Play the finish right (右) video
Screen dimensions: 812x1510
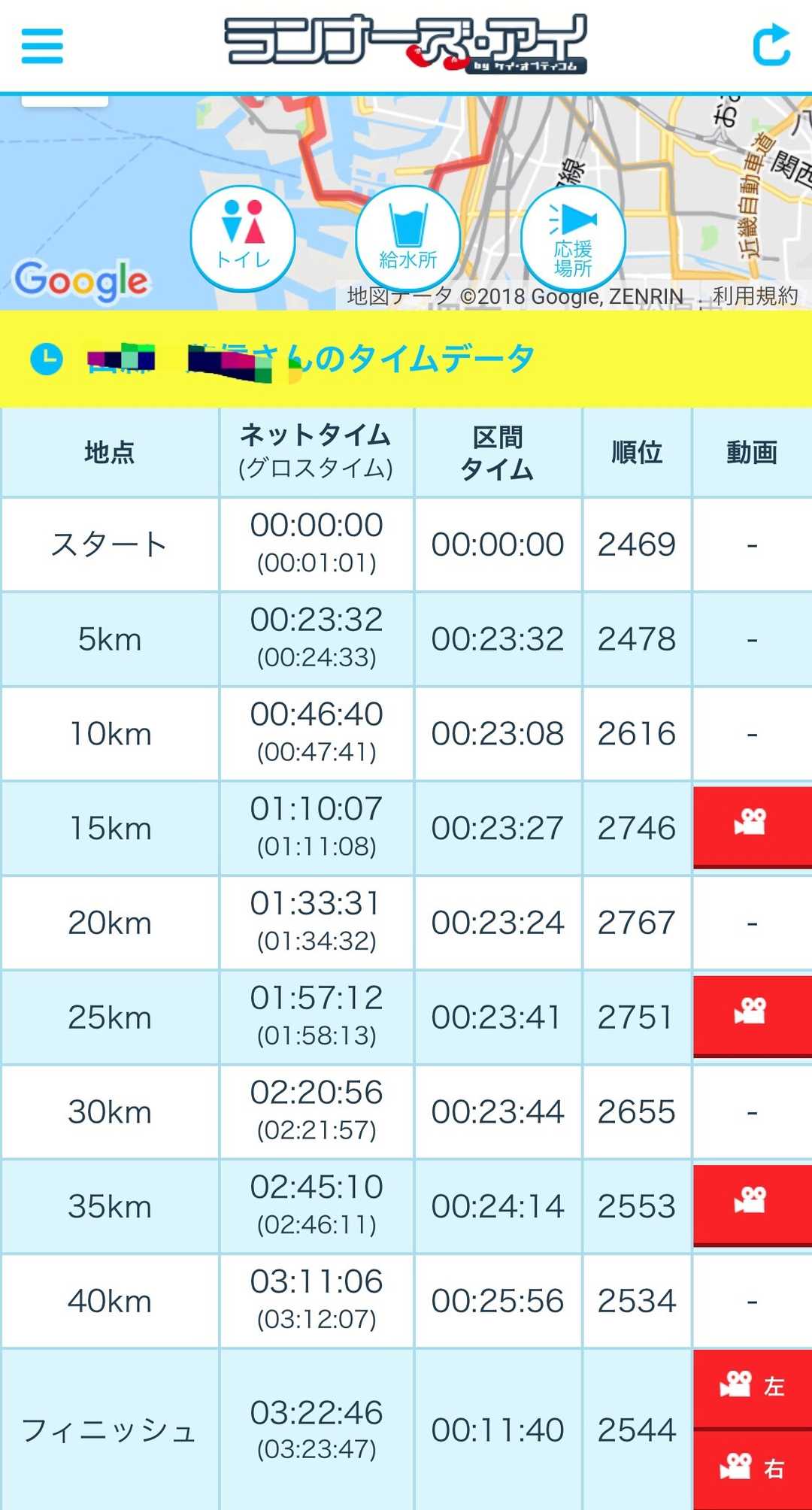coord(753,1470)
